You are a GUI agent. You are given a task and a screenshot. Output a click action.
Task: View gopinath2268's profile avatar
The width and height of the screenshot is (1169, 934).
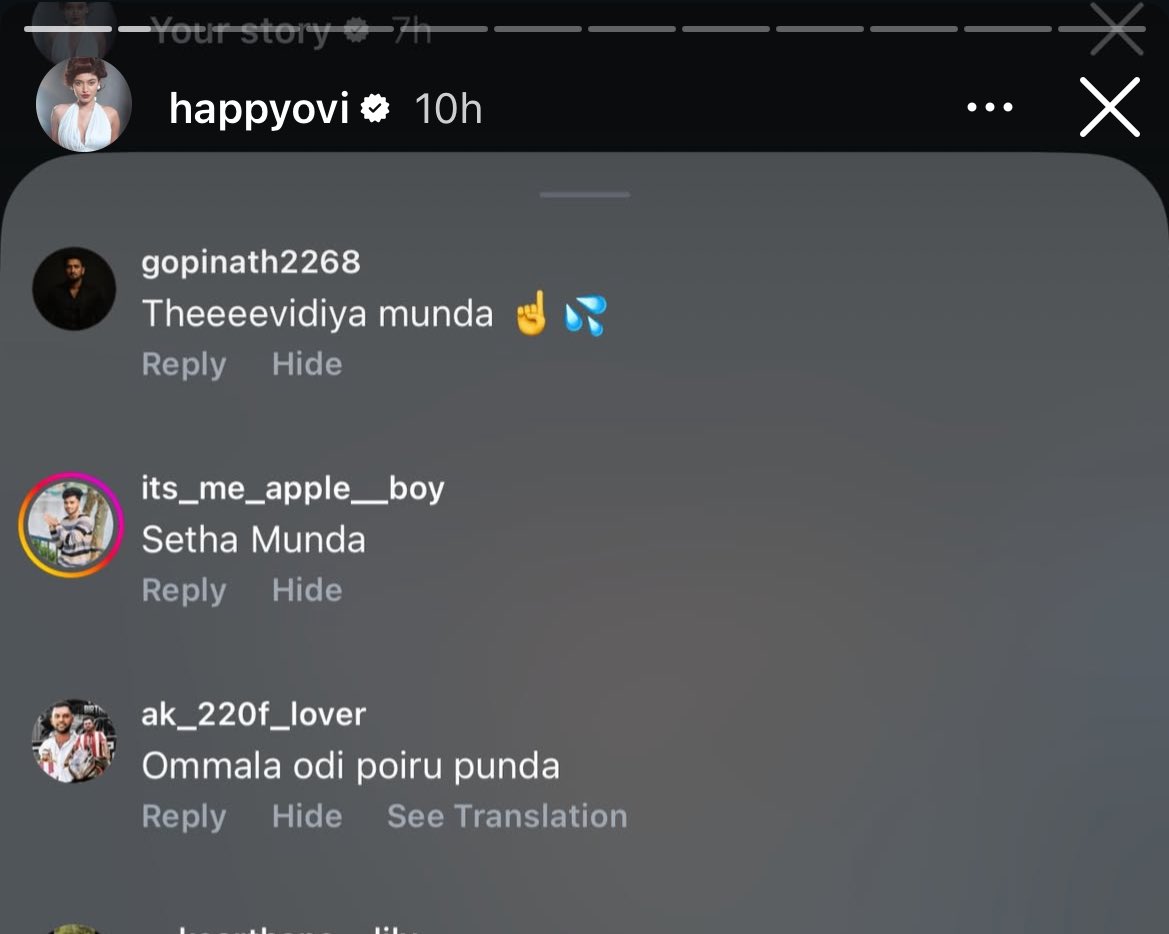pos(74,288)
